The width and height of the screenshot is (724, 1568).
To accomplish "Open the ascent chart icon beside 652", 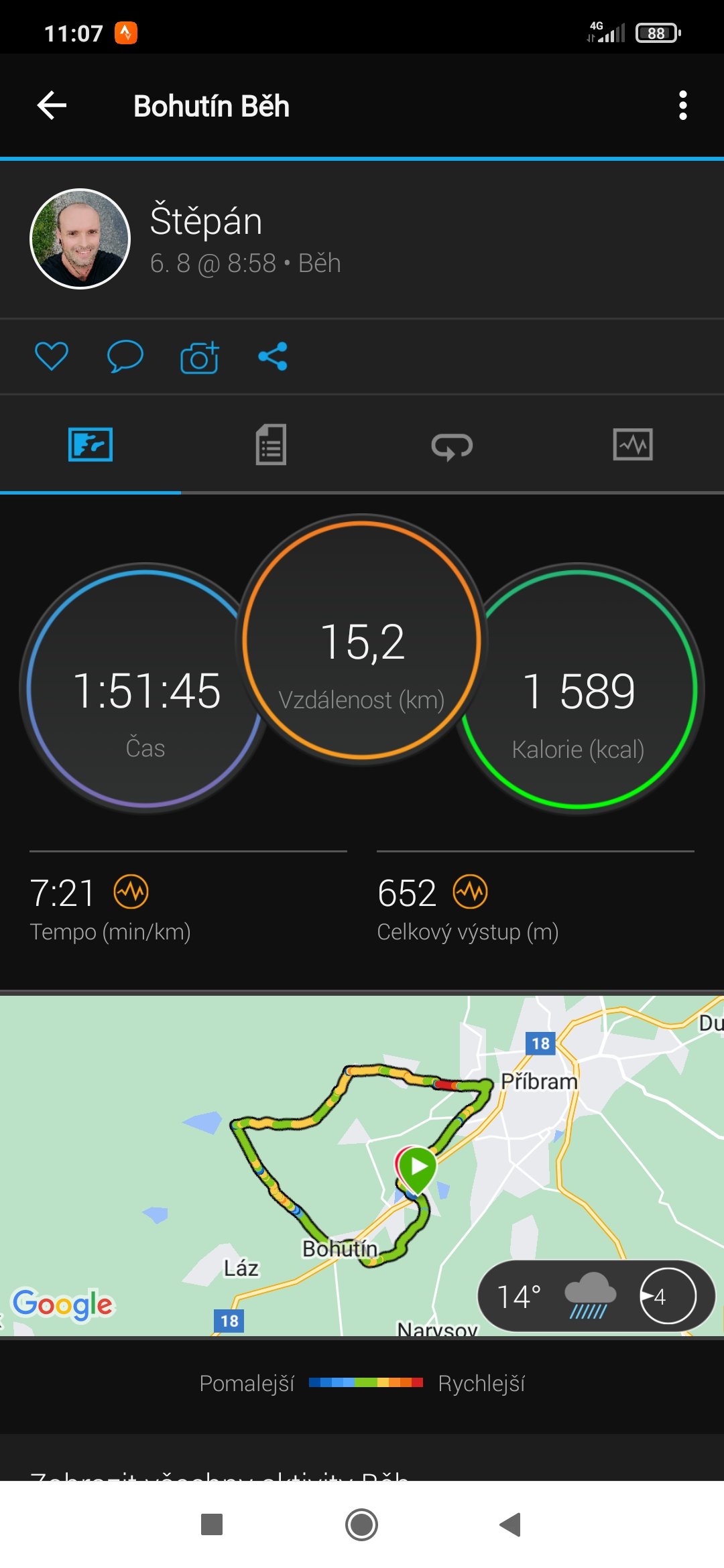I will coord(470,892).
